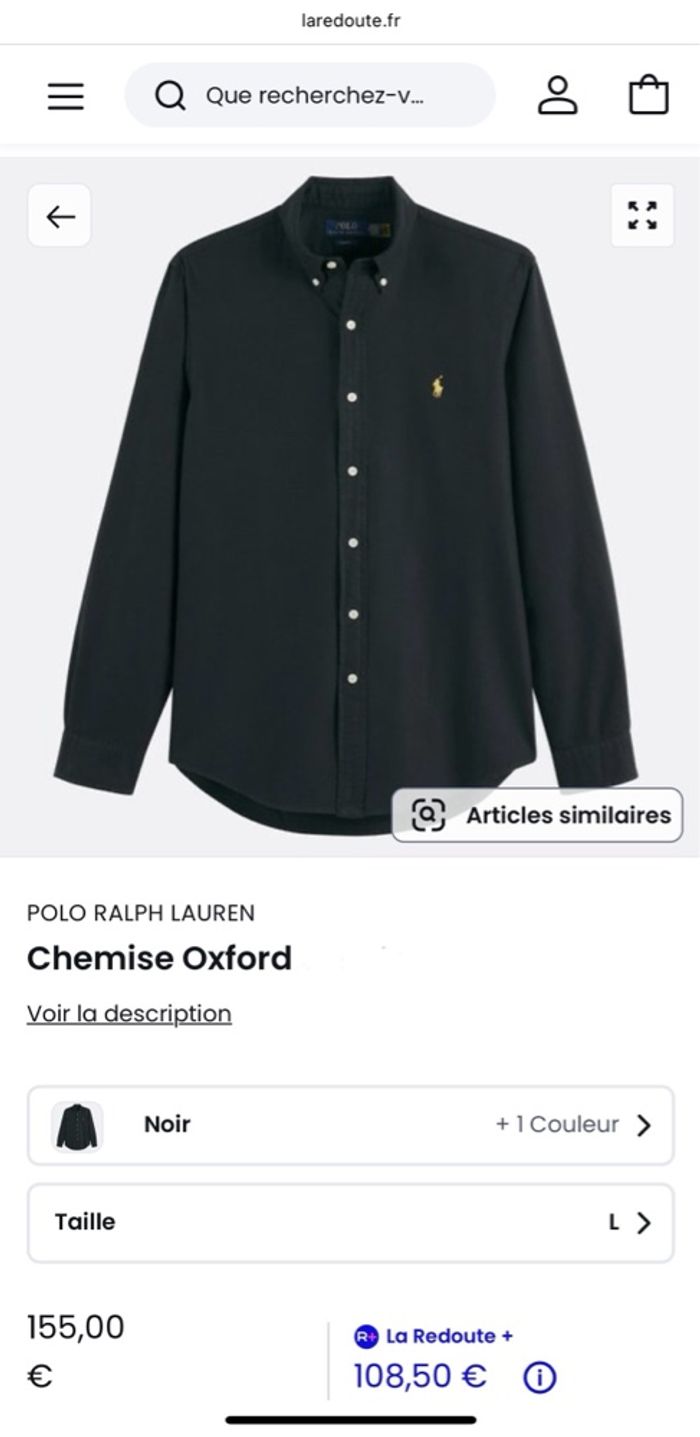Find similar items with "Articles similaires"

point(537,815)
